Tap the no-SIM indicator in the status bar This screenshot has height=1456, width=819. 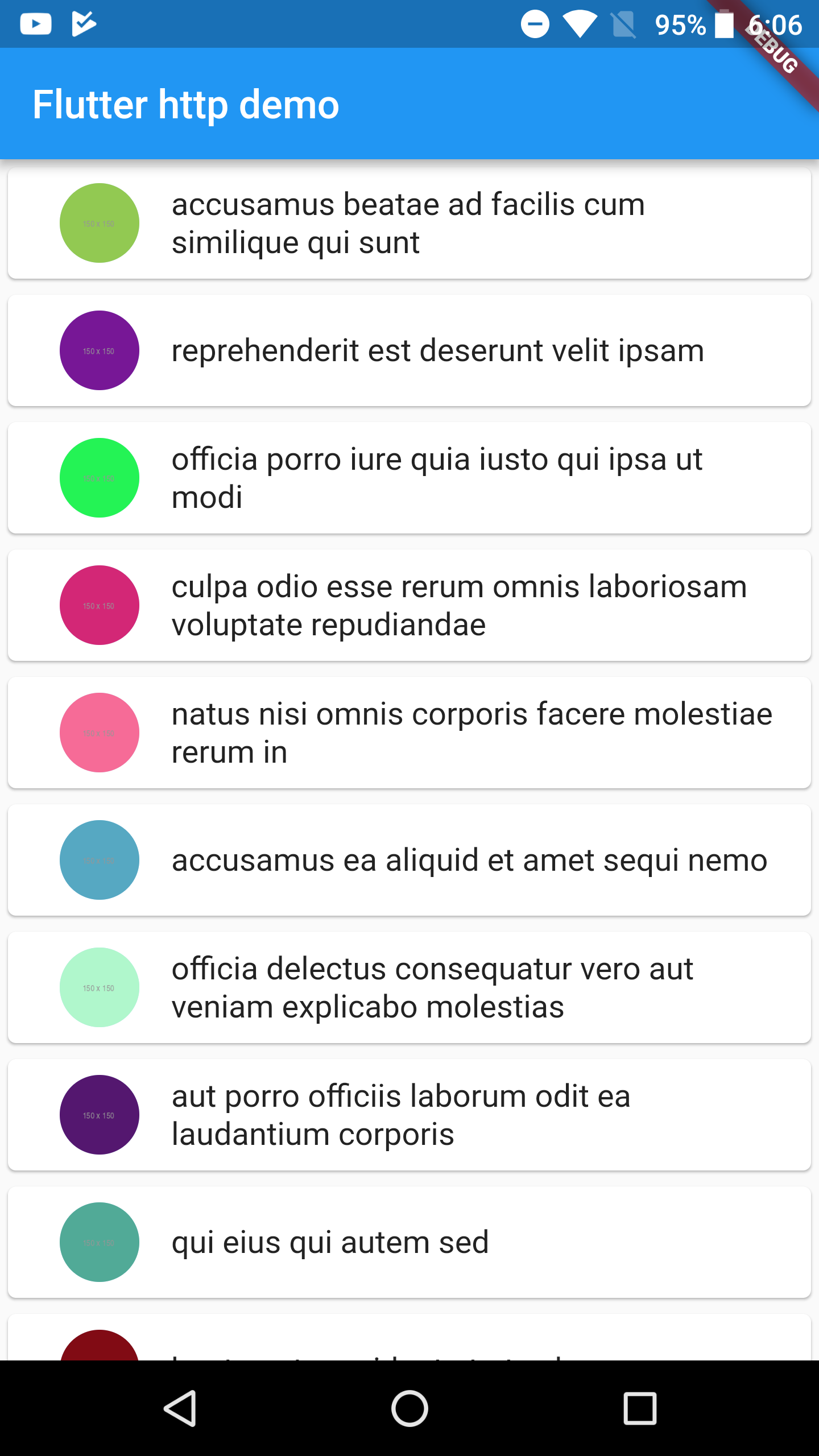(x=624, y=24)
